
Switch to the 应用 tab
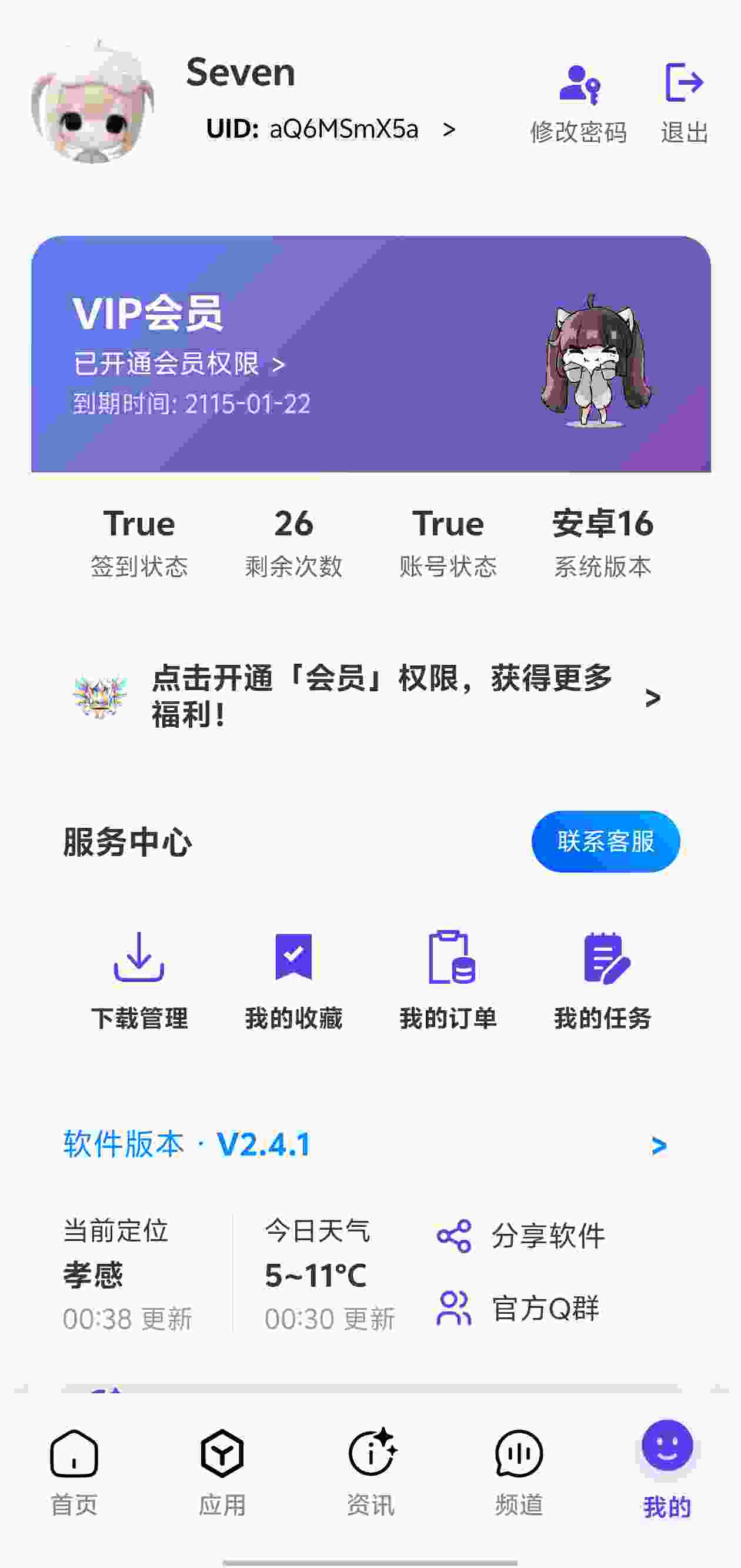click(222, 1472)
